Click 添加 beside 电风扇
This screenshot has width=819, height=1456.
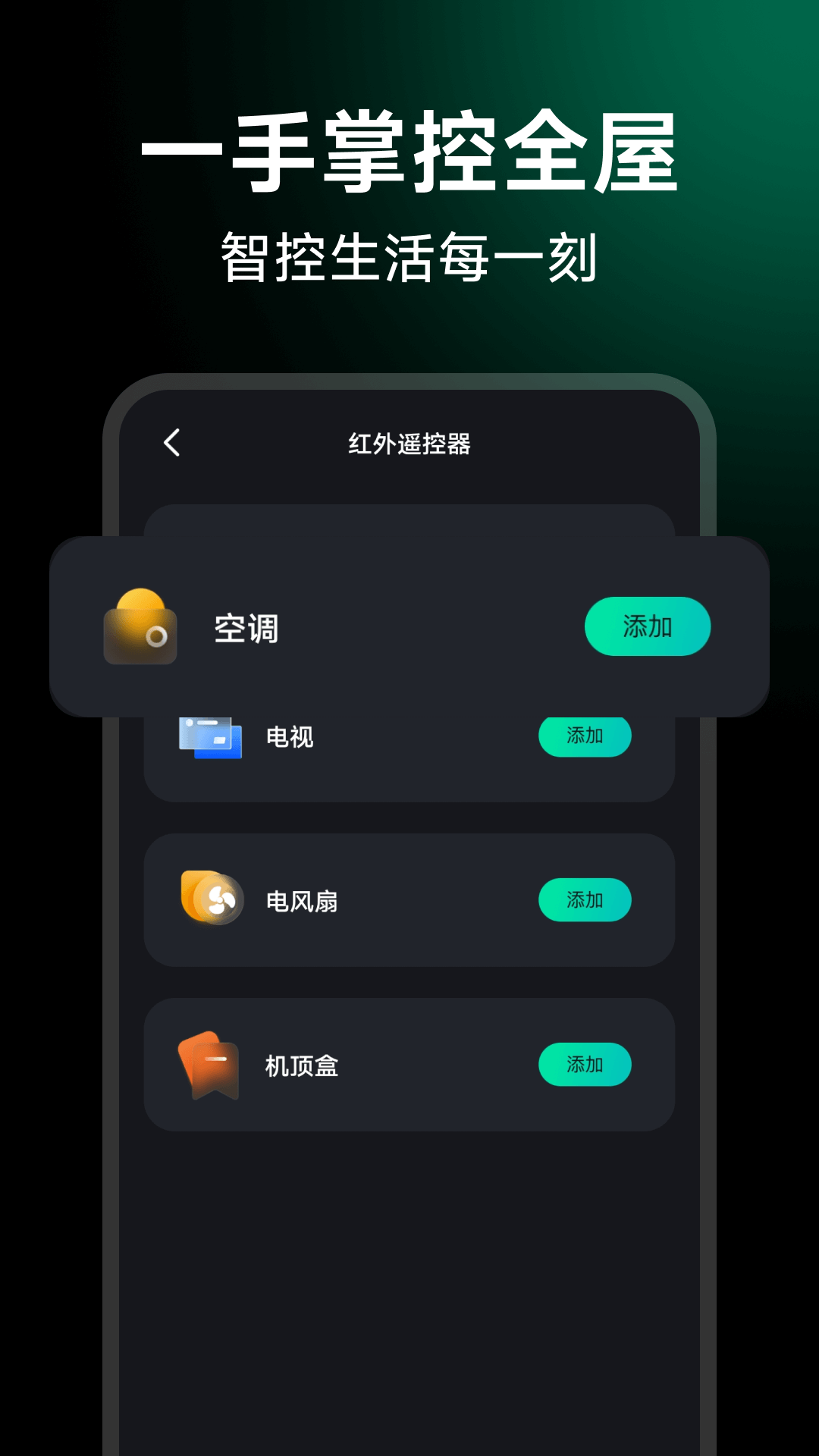[x=585, y=899]
